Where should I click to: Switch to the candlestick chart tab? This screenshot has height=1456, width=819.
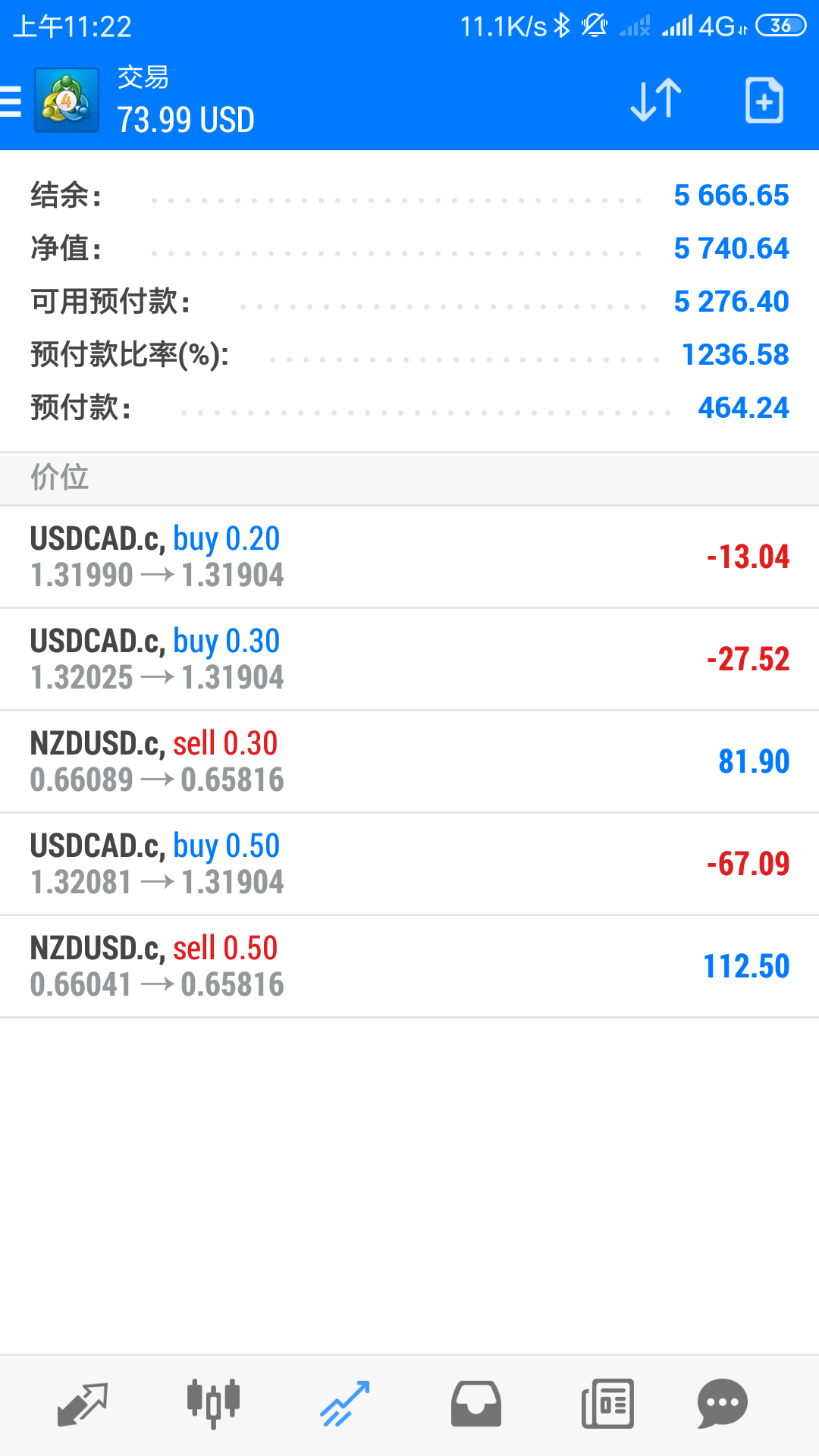tap(213, 1404)
